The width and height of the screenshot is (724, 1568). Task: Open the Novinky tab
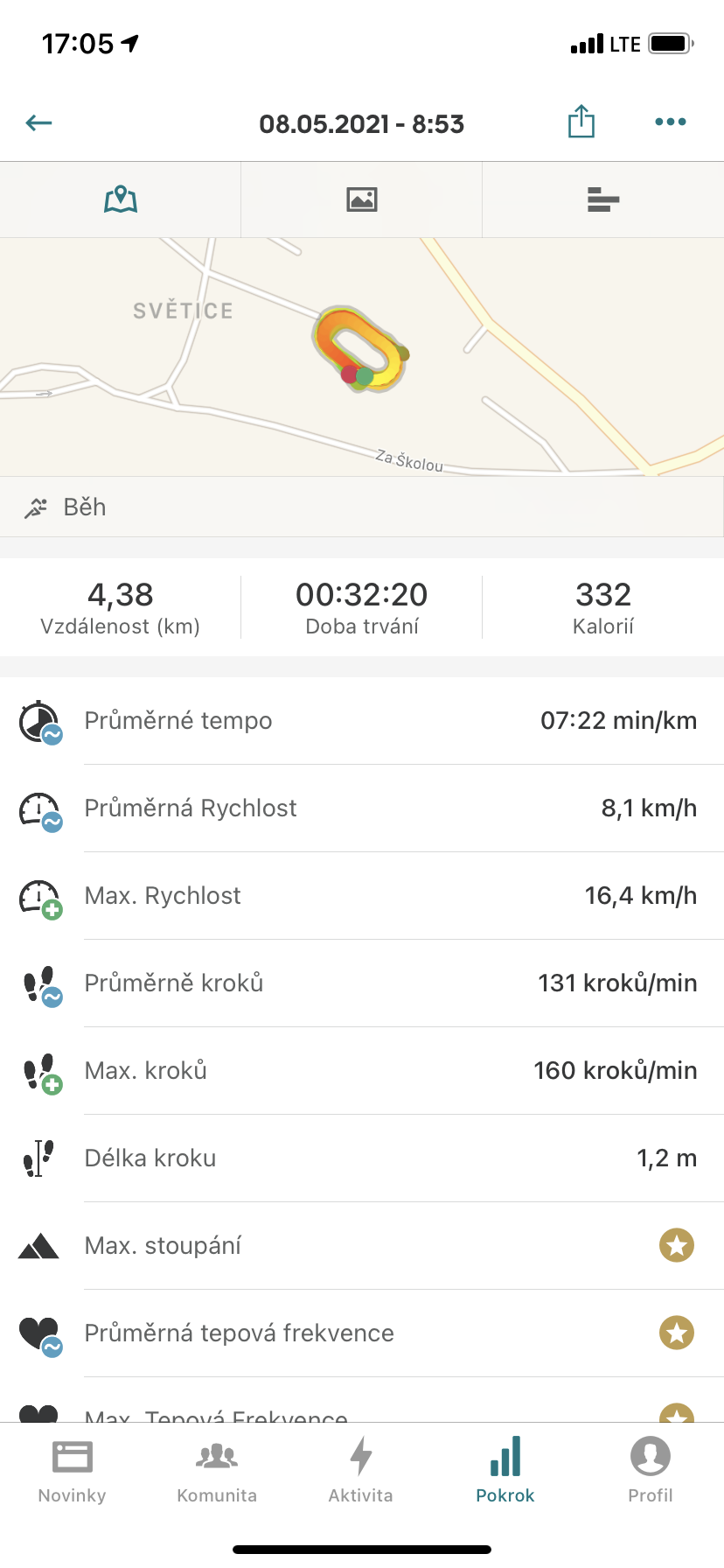click(x=73, y=1472)
